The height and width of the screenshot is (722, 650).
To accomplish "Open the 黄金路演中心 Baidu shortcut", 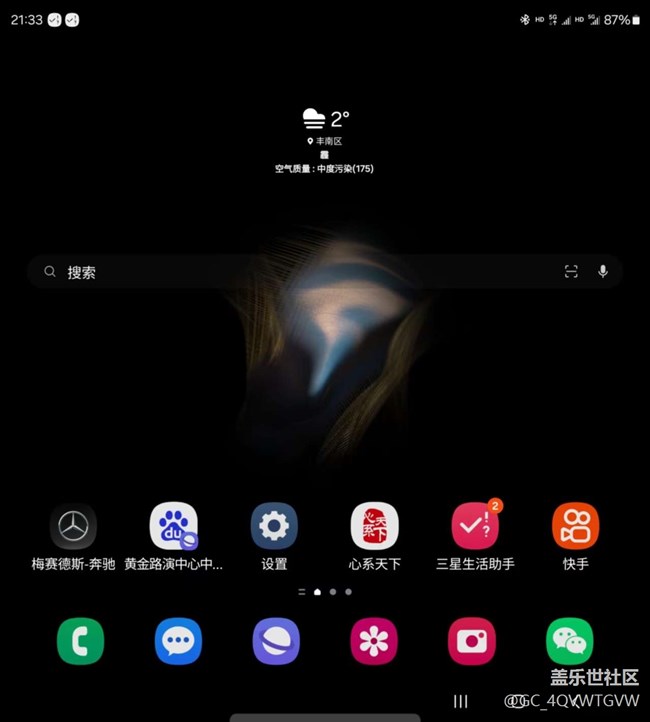I will [173, 527].
